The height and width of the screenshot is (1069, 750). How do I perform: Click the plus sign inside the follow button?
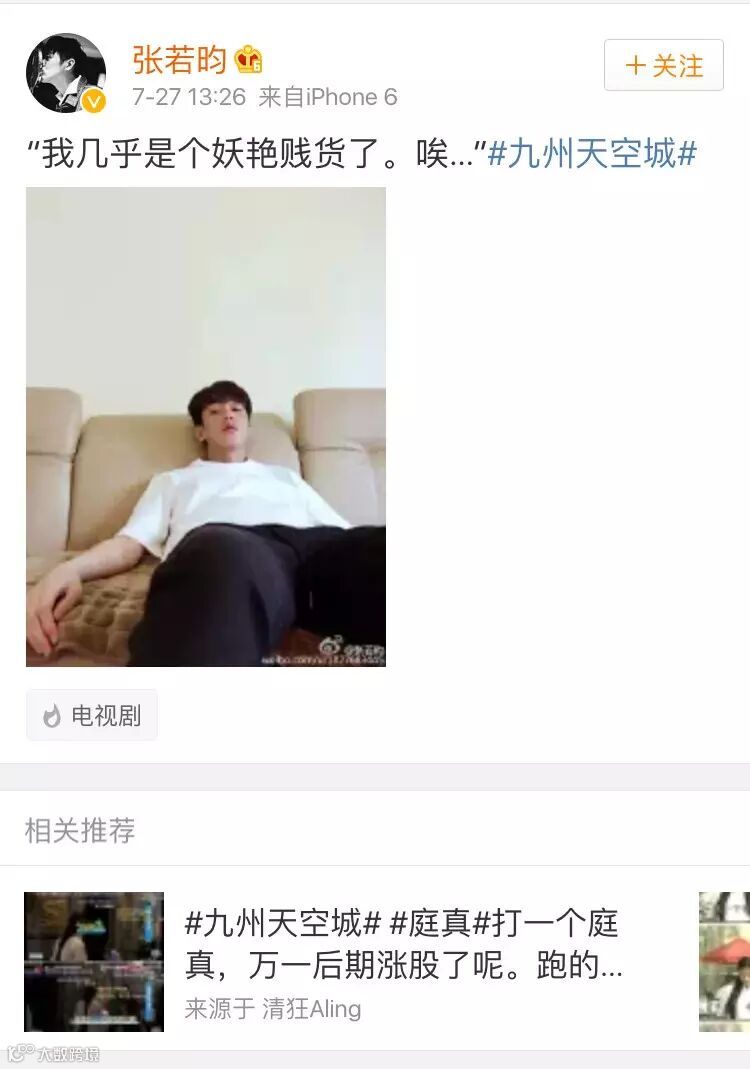(637, 65)
